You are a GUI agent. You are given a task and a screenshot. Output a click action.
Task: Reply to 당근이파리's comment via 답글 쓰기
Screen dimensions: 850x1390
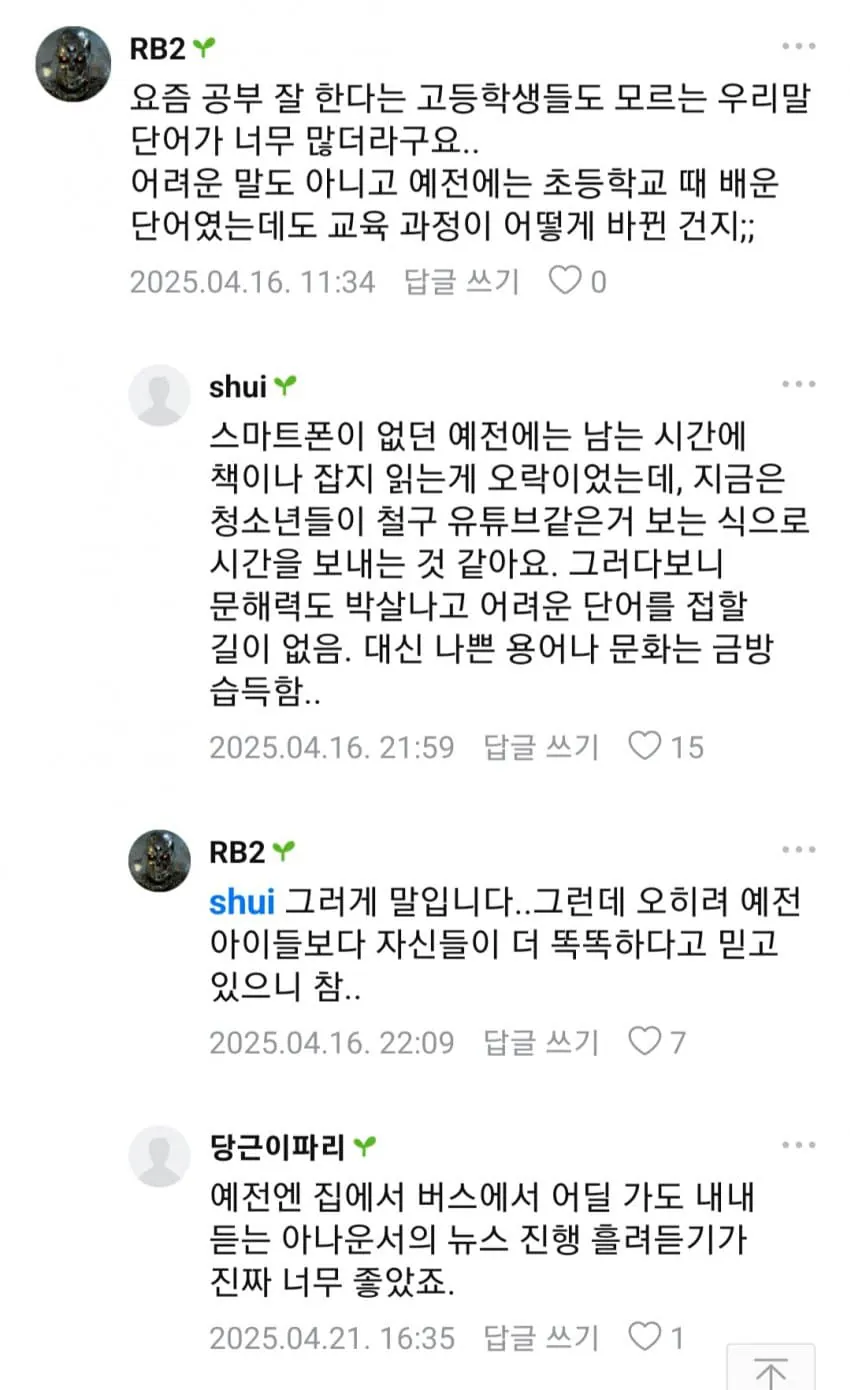point(541,1337)
